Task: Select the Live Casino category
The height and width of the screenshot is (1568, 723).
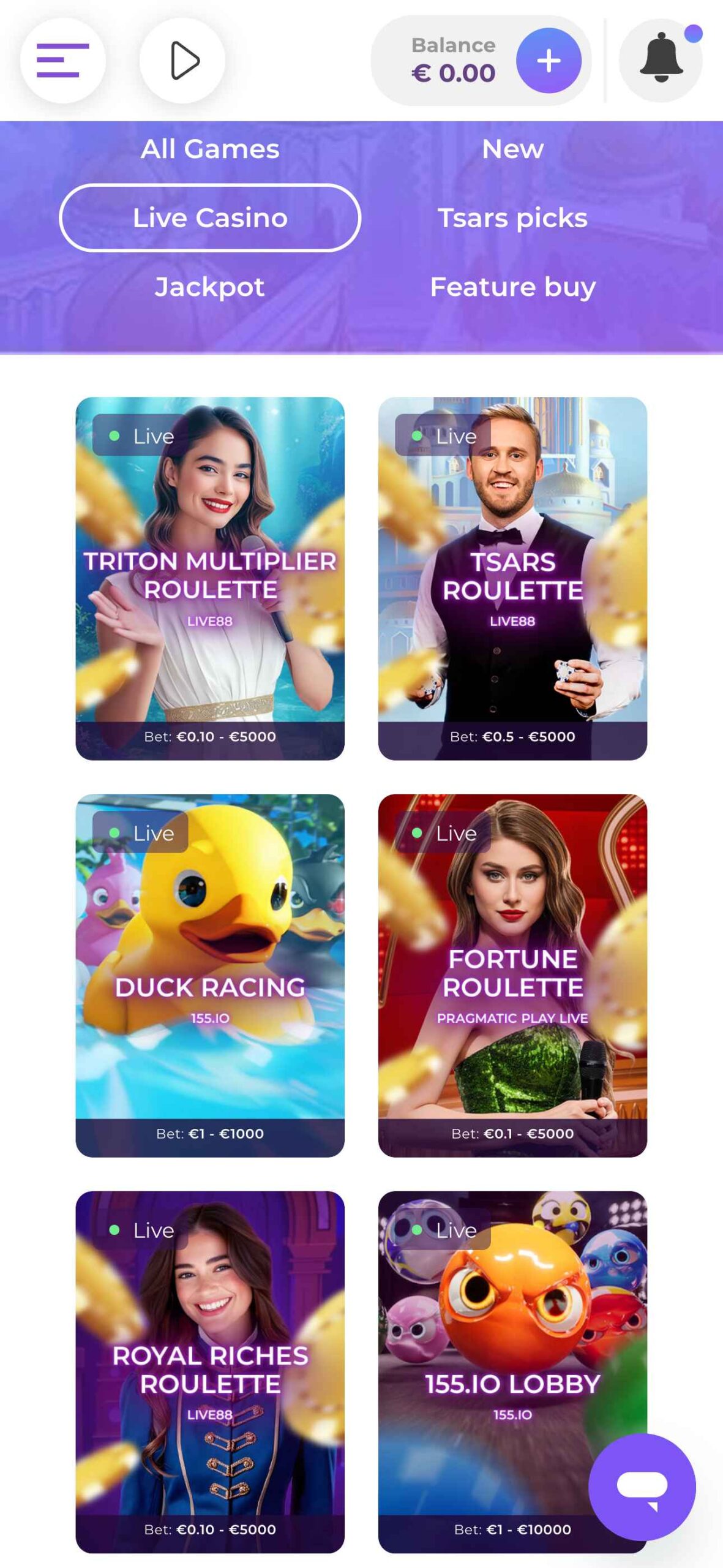Action: click(210, 218)
